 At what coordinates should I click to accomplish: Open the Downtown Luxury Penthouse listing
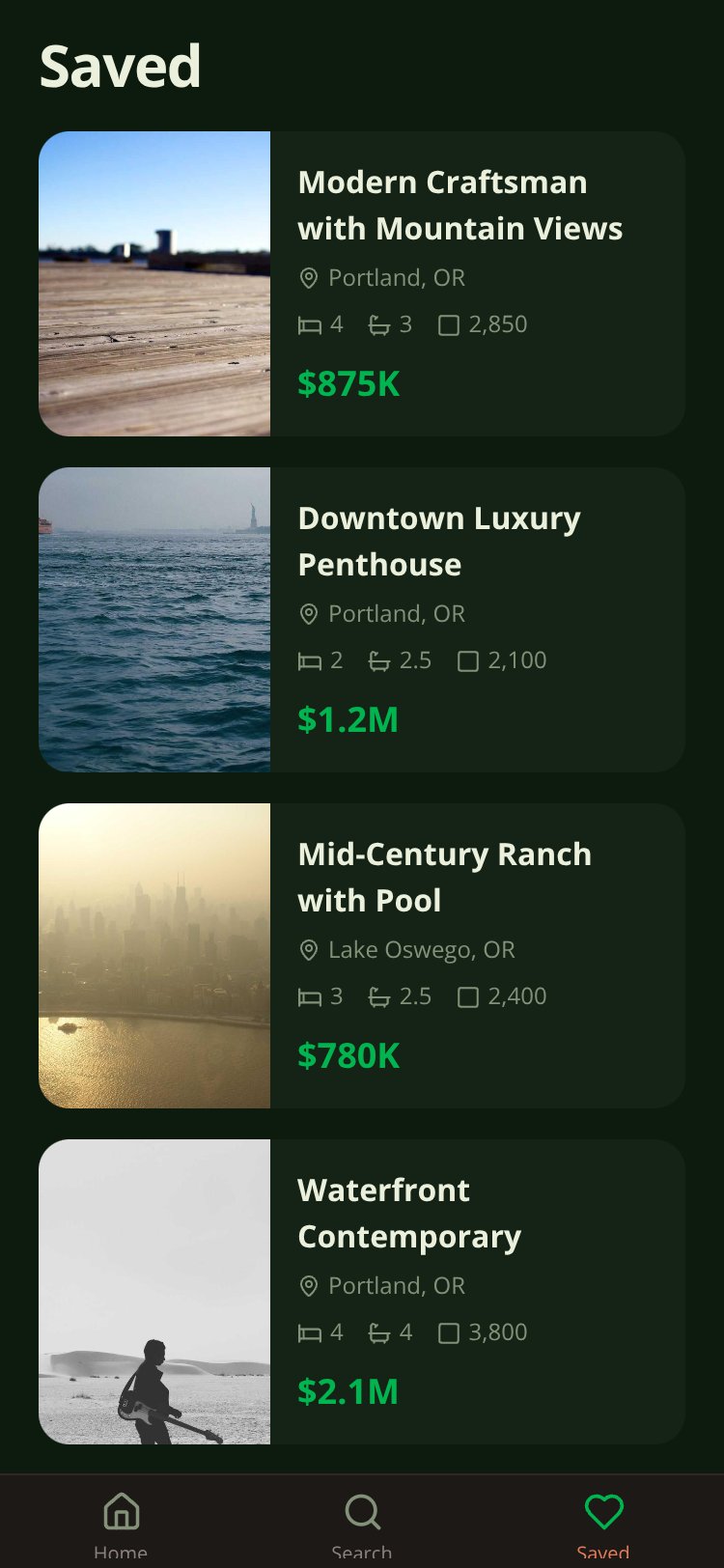(x=362, y=620)
